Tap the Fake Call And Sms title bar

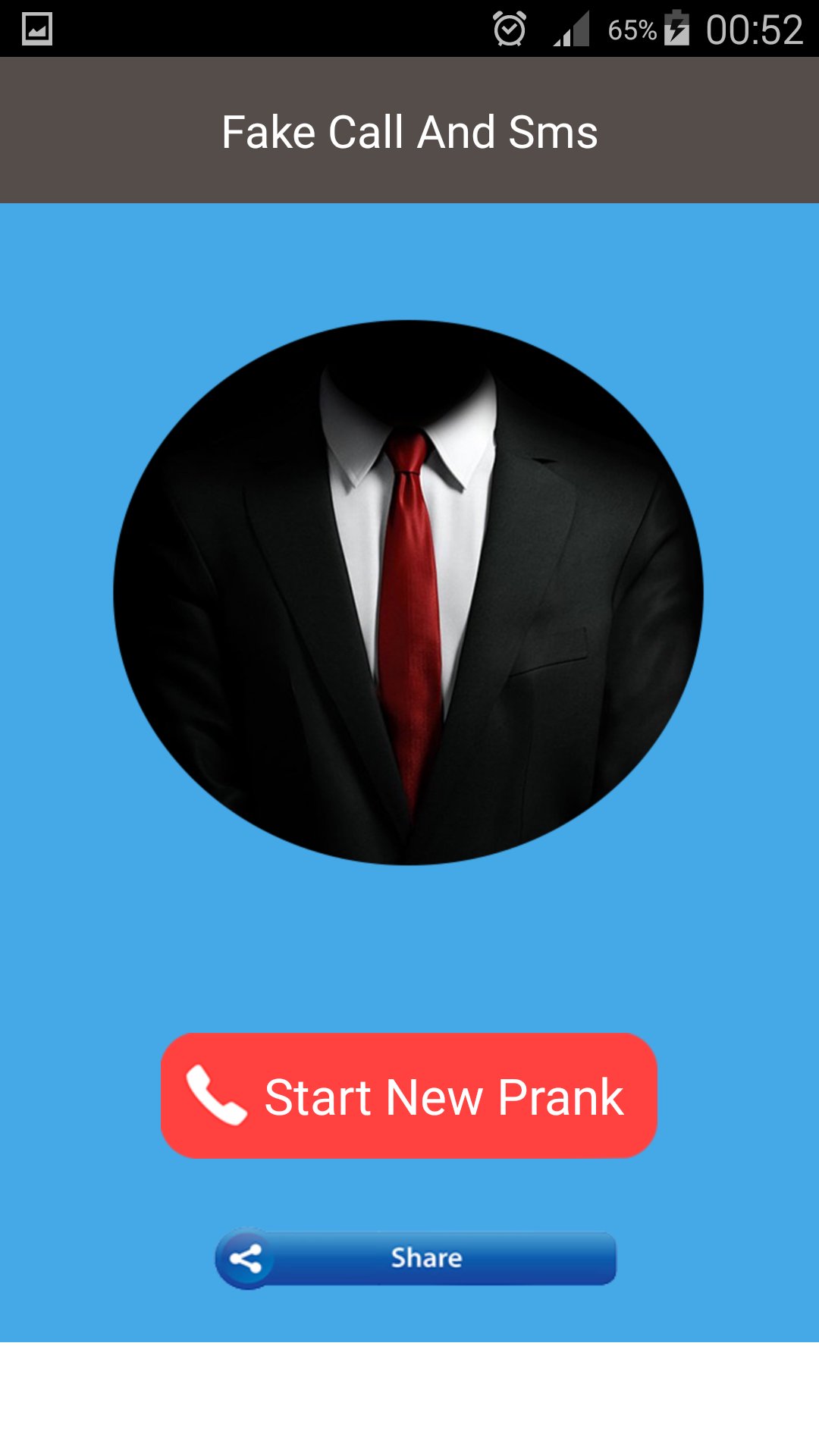coord(409,131)
